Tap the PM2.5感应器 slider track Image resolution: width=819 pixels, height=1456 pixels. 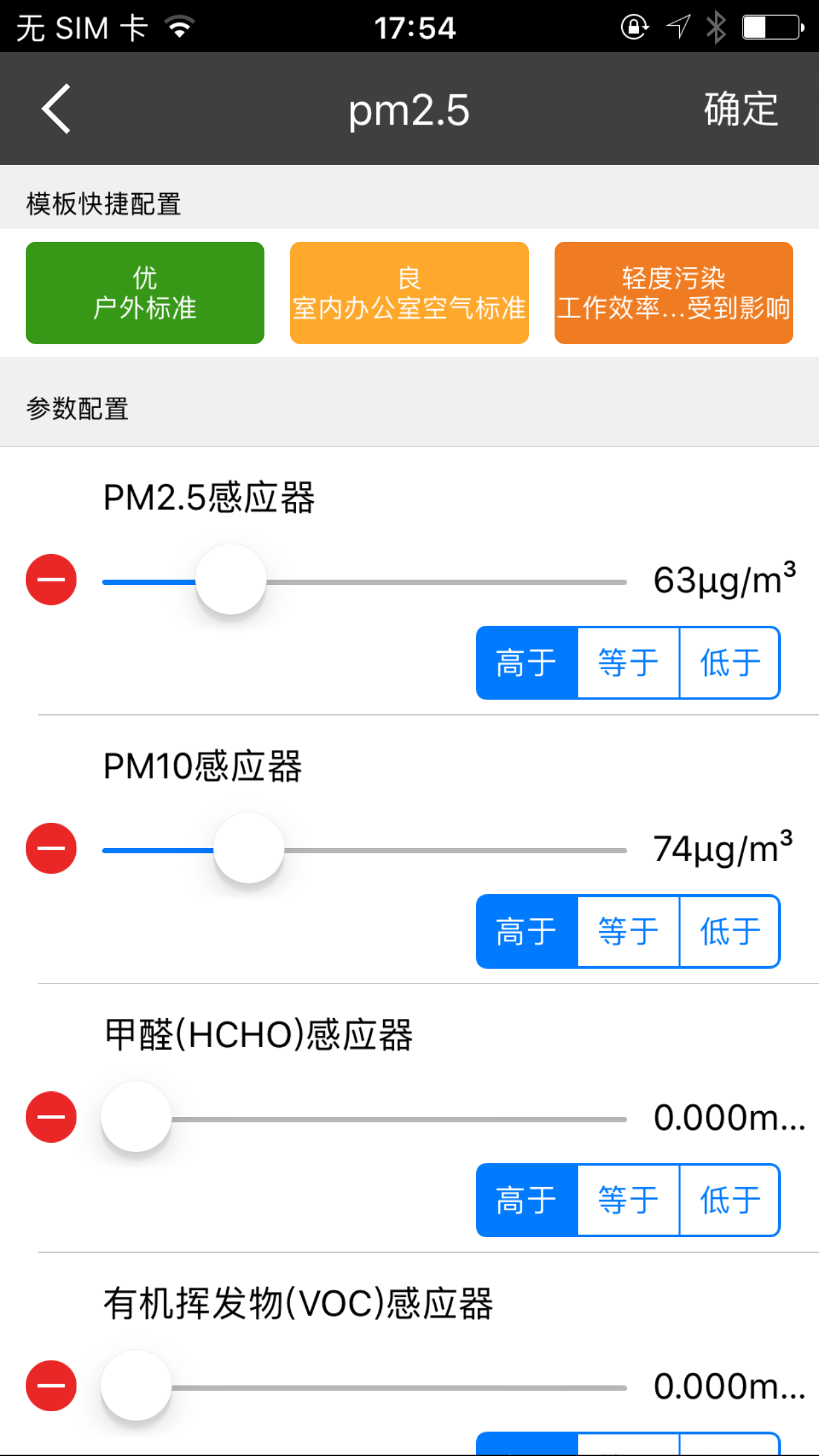pyautogui.click(x=365, y=582)
